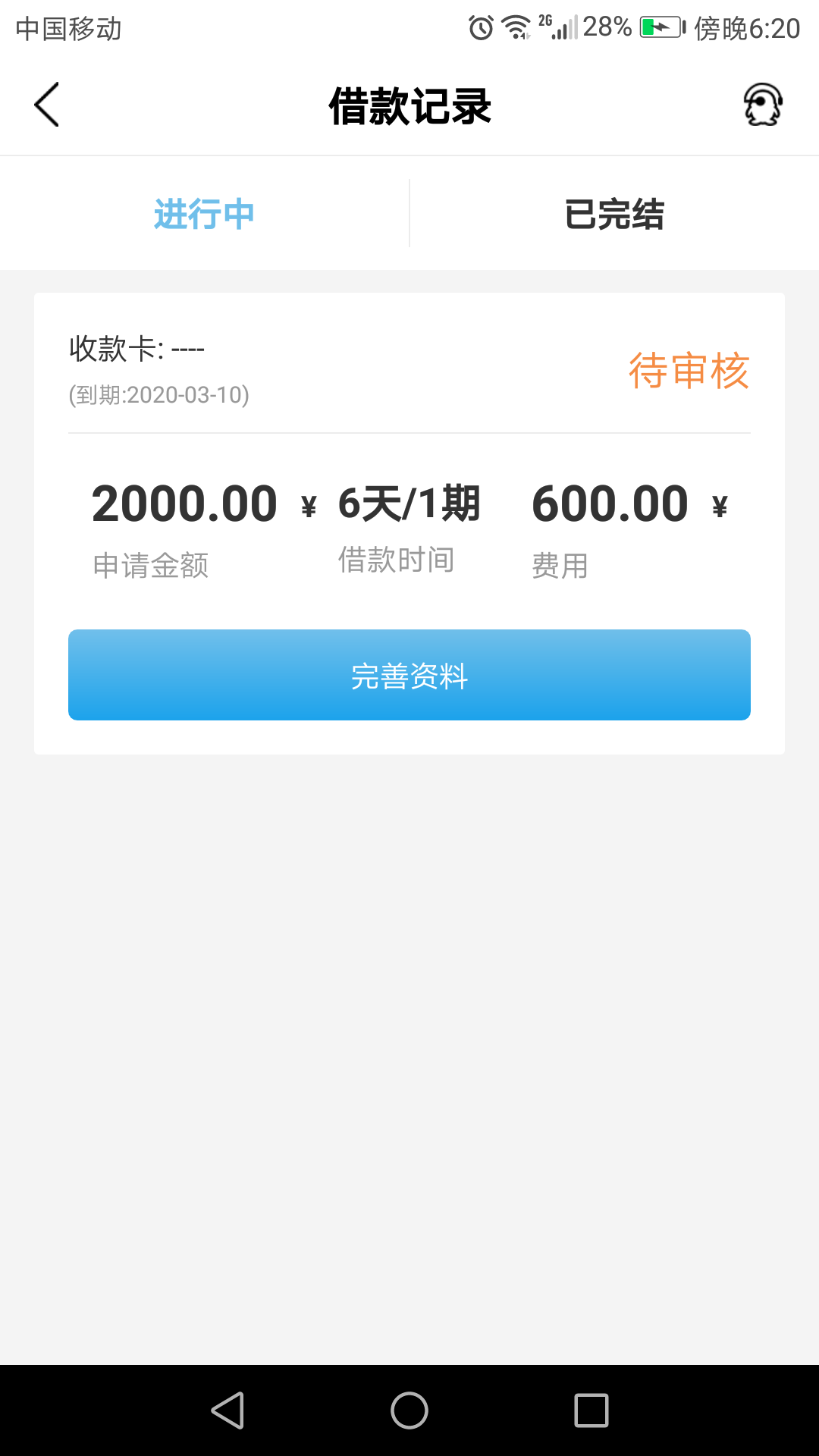
Task: Open customer service headset icon
Action: tap(762, 105)
